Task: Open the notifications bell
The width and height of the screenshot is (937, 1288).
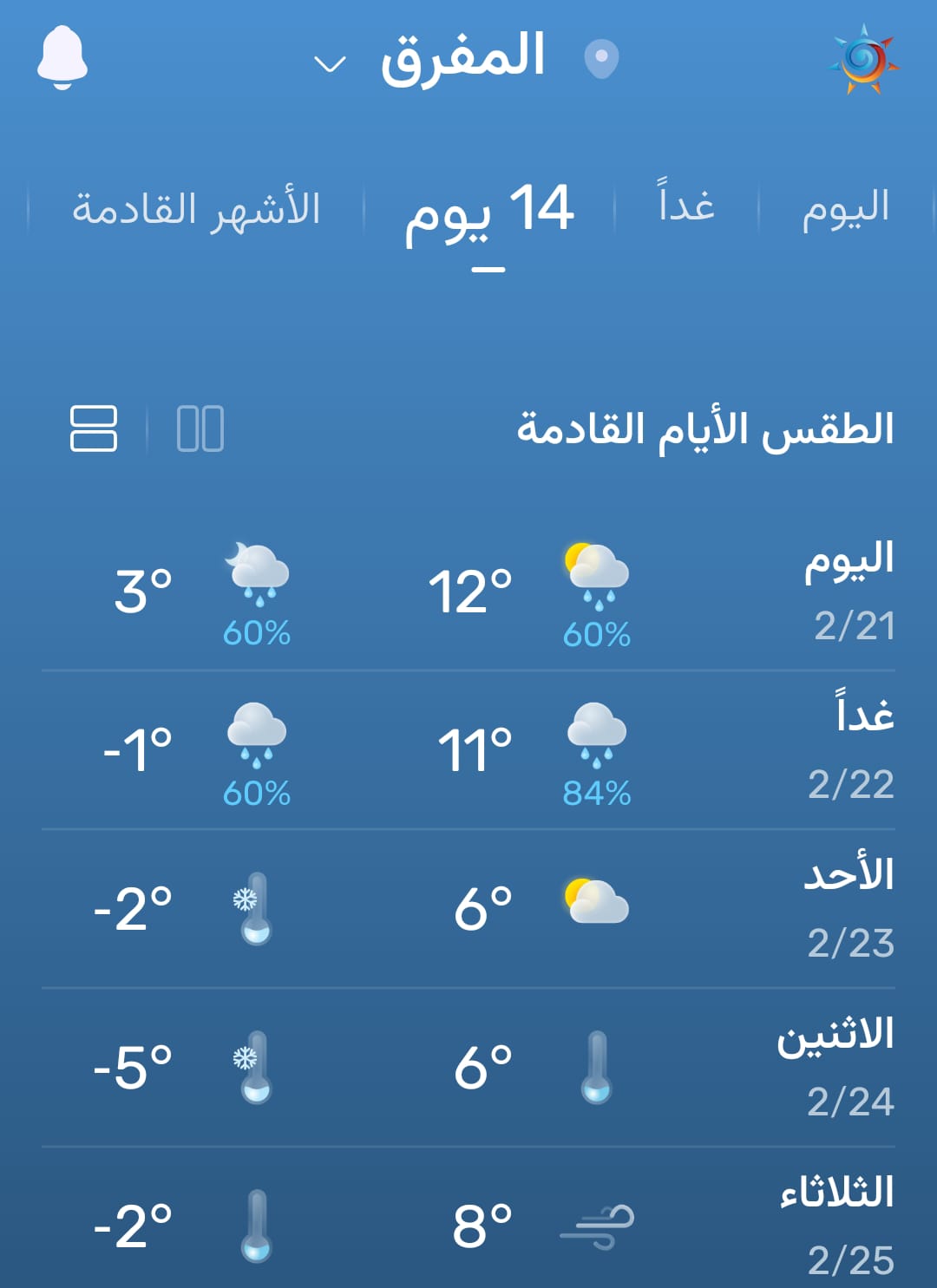Action: [x=62, y=57]
